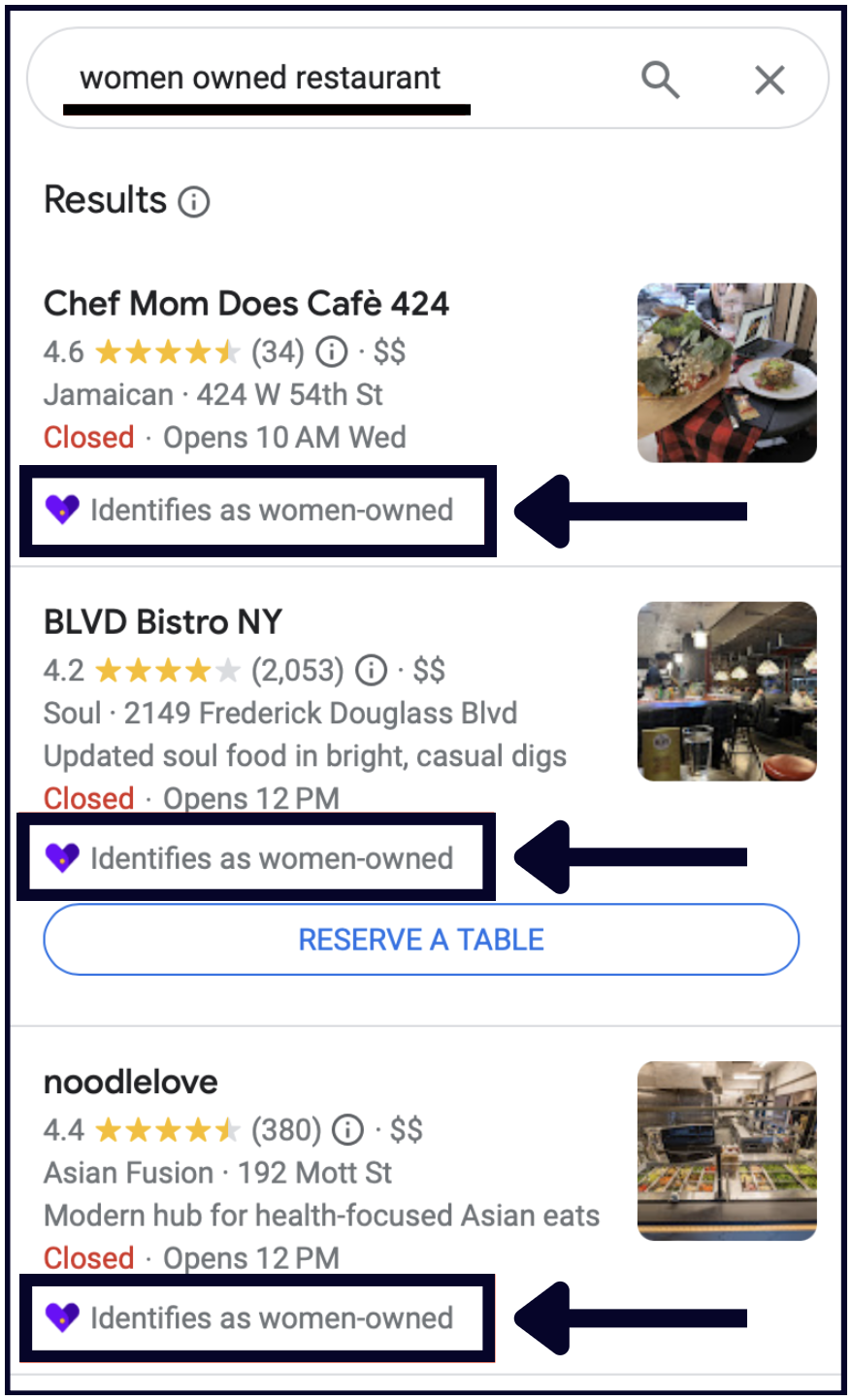Open the Chef Mom Does Cafè 424 listing
Screen dimensions: 852x1400
pos(246,304)
